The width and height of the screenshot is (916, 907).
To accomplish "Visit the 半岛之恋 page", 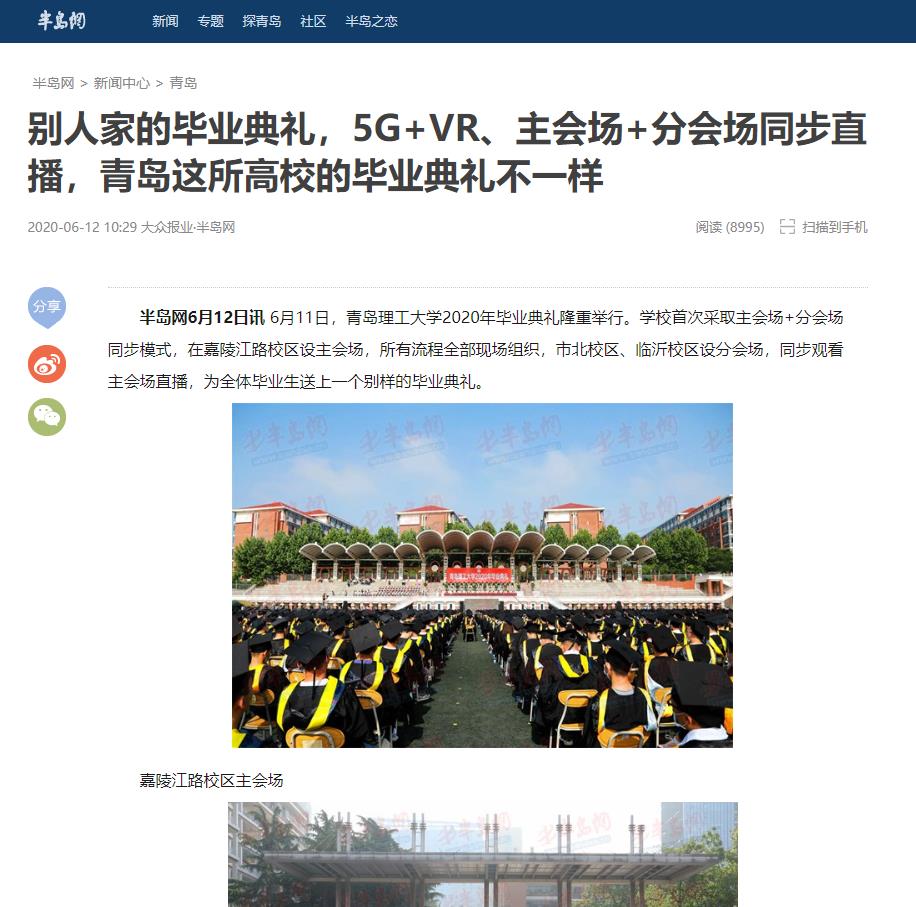I will tap(371, 21).
